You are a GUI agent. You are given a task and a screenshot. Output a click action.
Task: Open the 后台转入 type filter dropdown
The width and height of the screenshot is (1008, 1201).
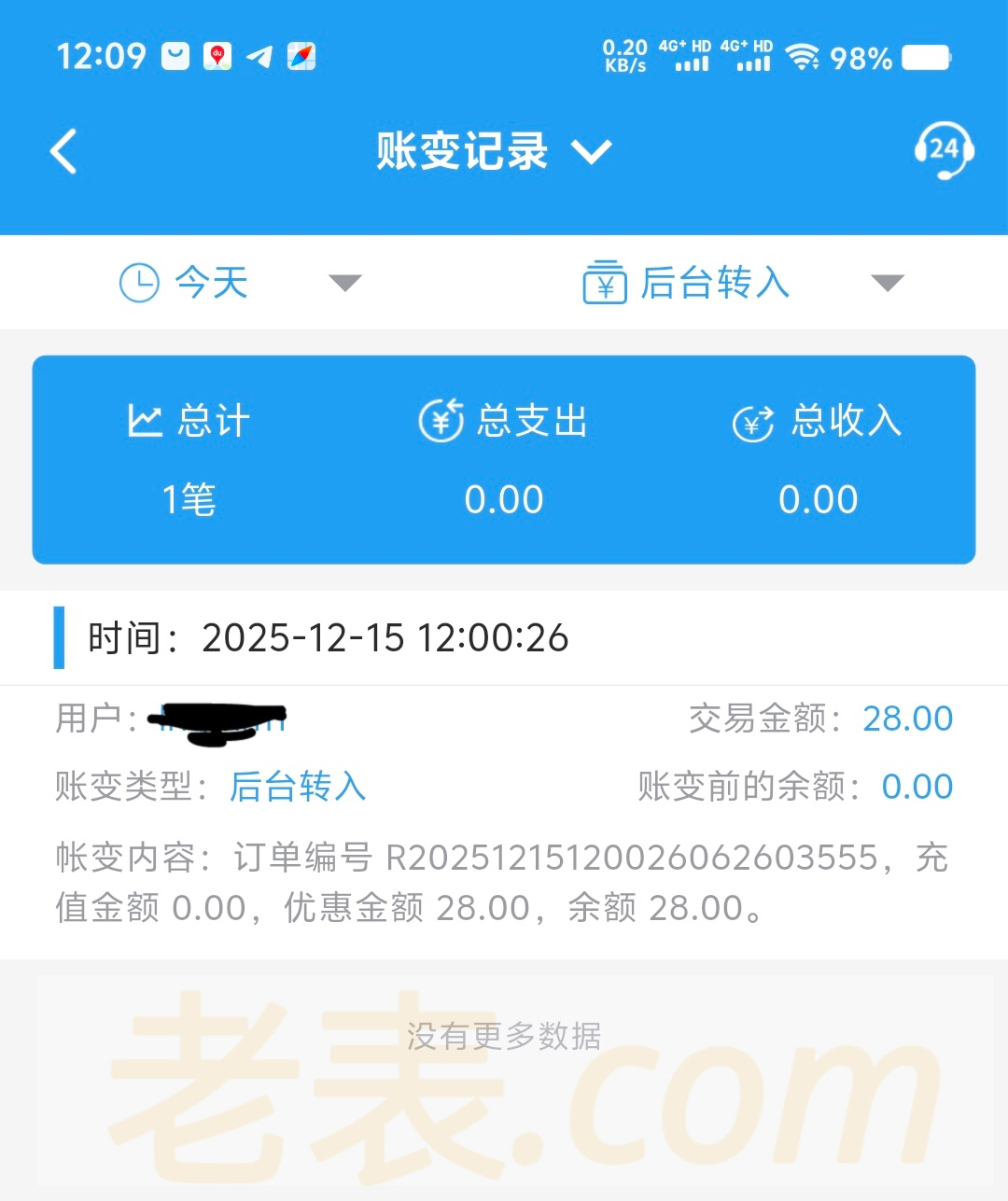(x=742, y=283)
